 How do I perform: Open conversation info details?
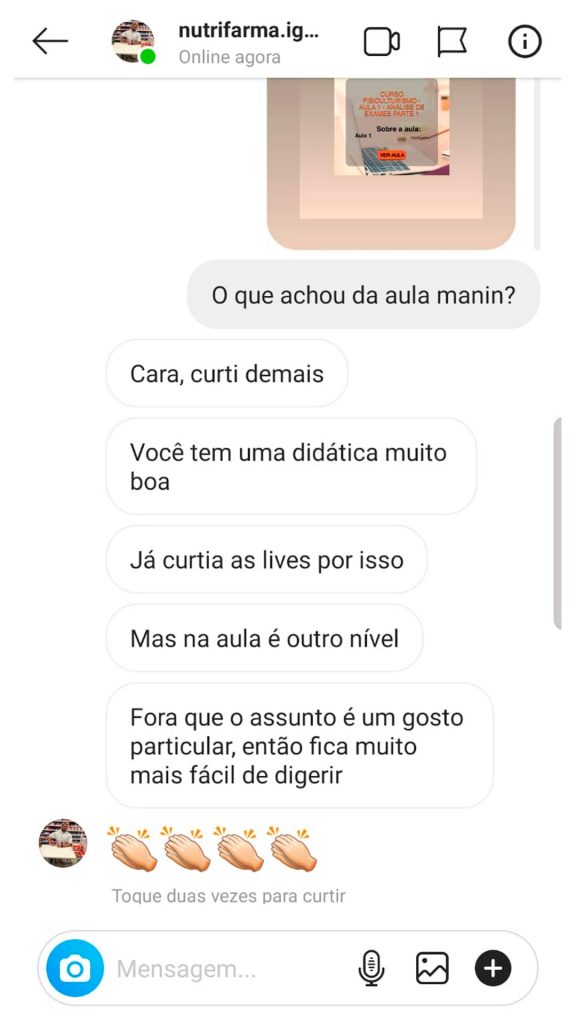[x=524, y=42]
